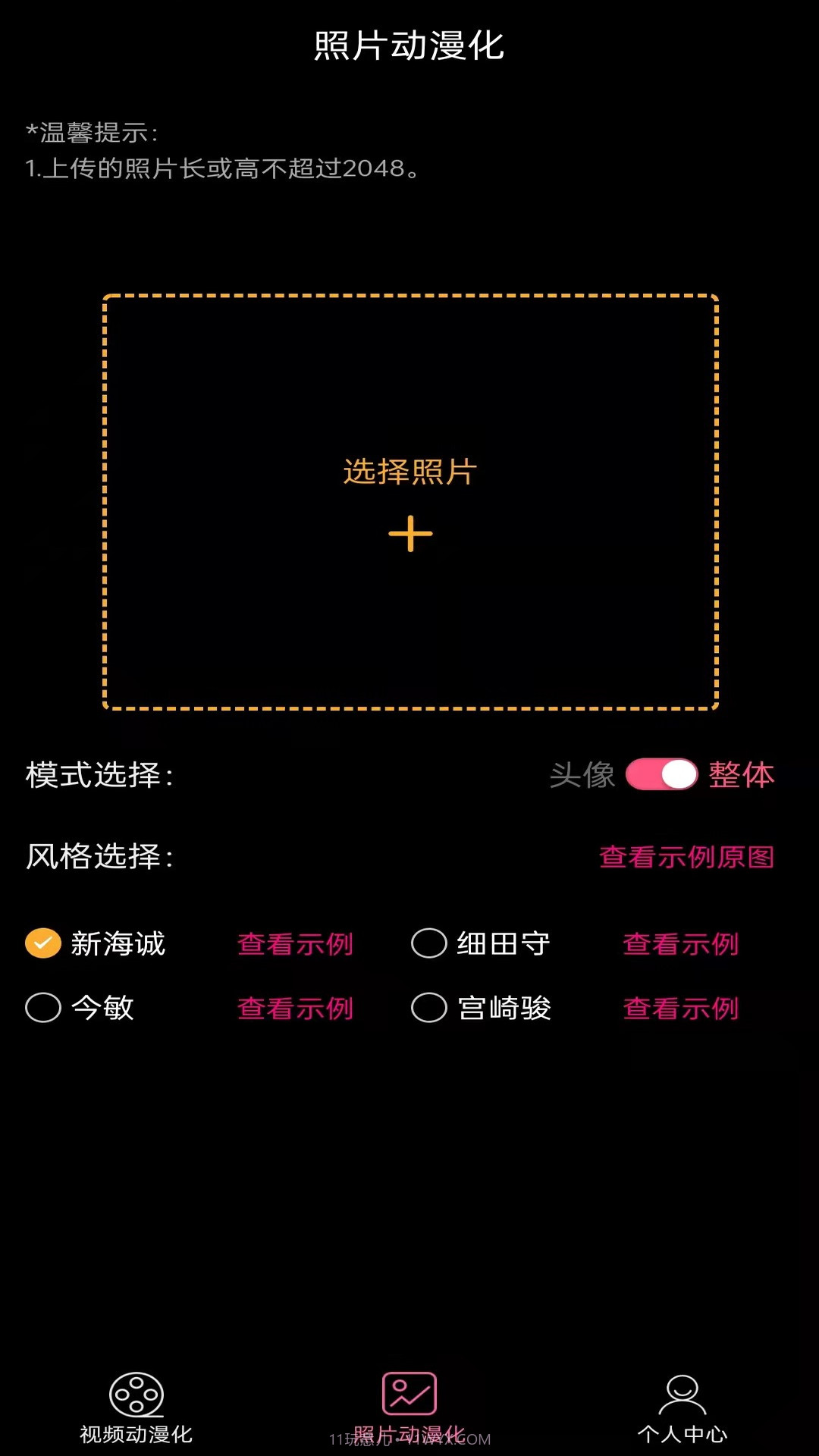Open the 今敏 style example
Viewport: 819px width, 1456px height.
coord(295,1009)
